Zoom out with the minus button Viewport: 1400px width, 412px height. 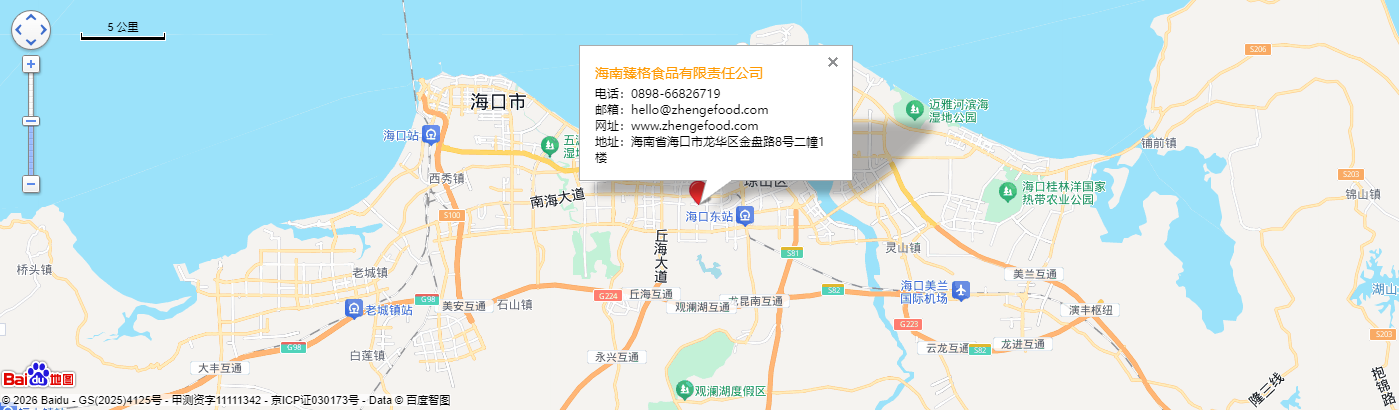31,184
